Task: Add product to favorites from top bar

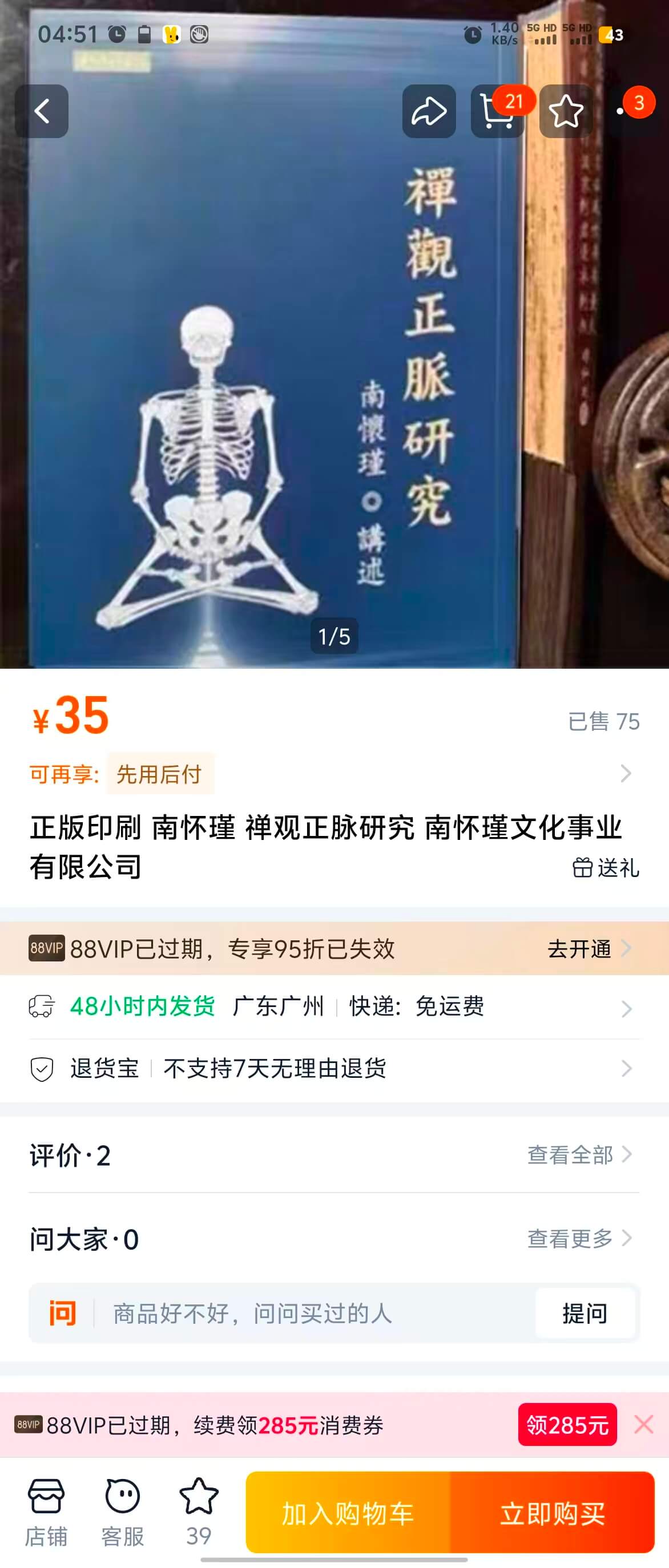Action: (x=566, y=111)
